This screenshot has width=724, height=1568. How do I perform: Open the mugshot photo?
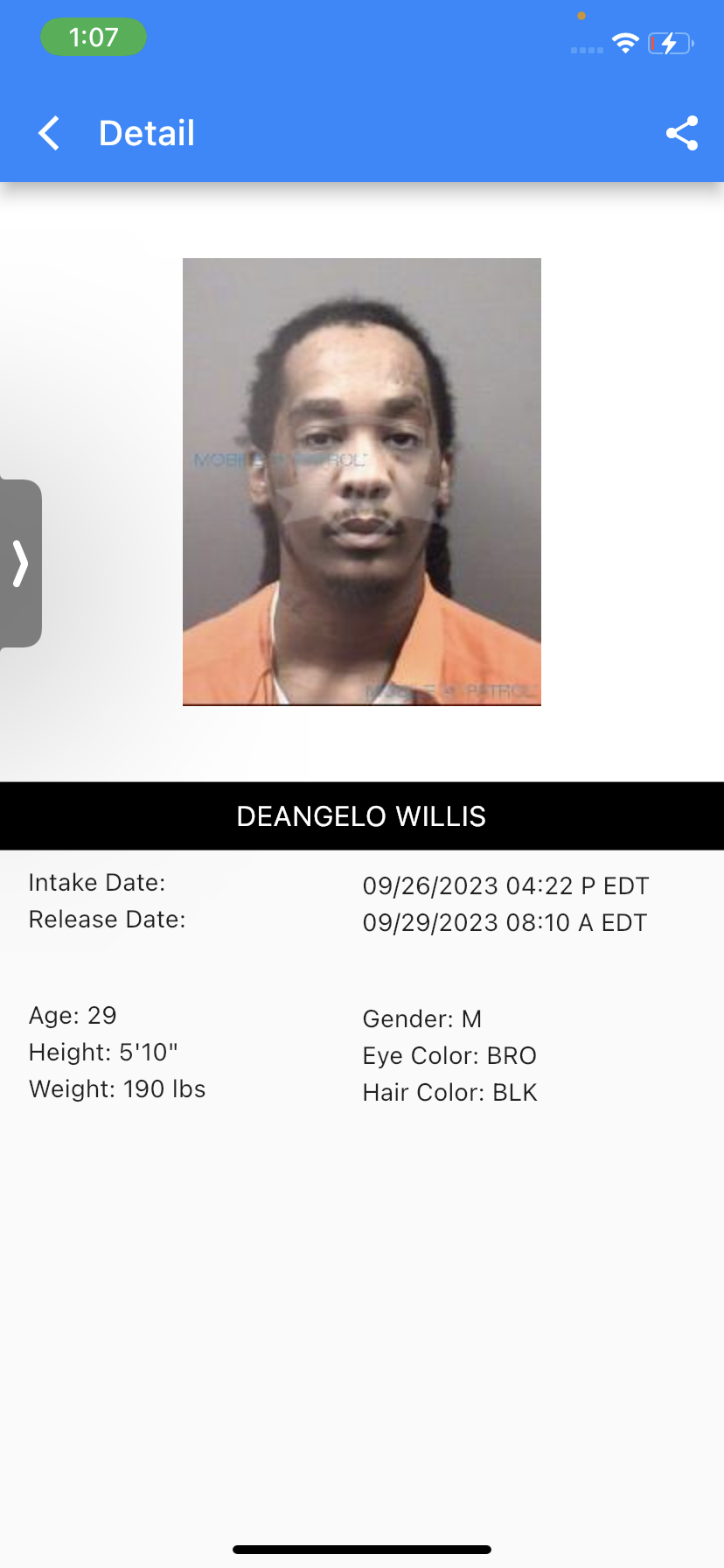pyautogui.click(x=362, y=481)
